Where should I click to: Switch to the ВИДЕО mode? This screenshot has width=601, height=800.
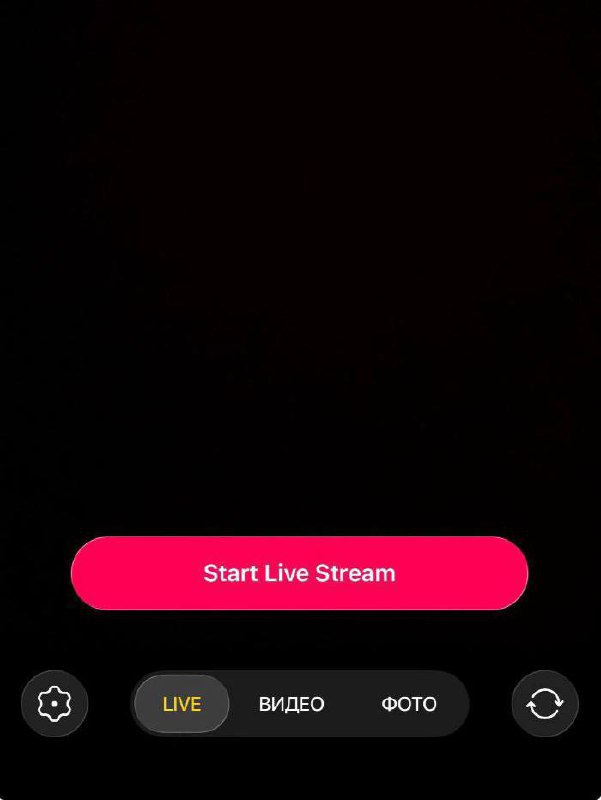[291, 704]
